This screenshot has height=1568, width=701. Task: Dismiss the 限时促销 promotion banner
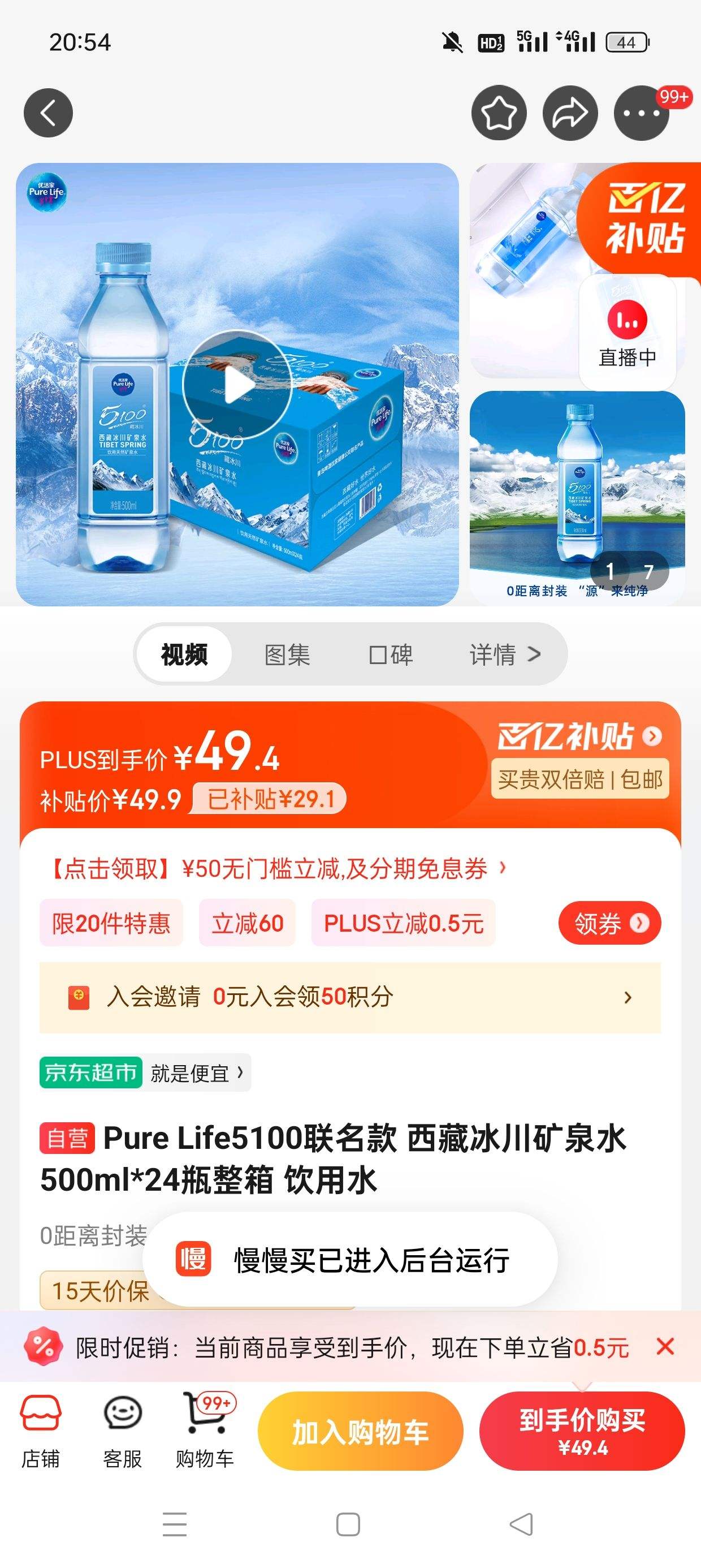665,1346
